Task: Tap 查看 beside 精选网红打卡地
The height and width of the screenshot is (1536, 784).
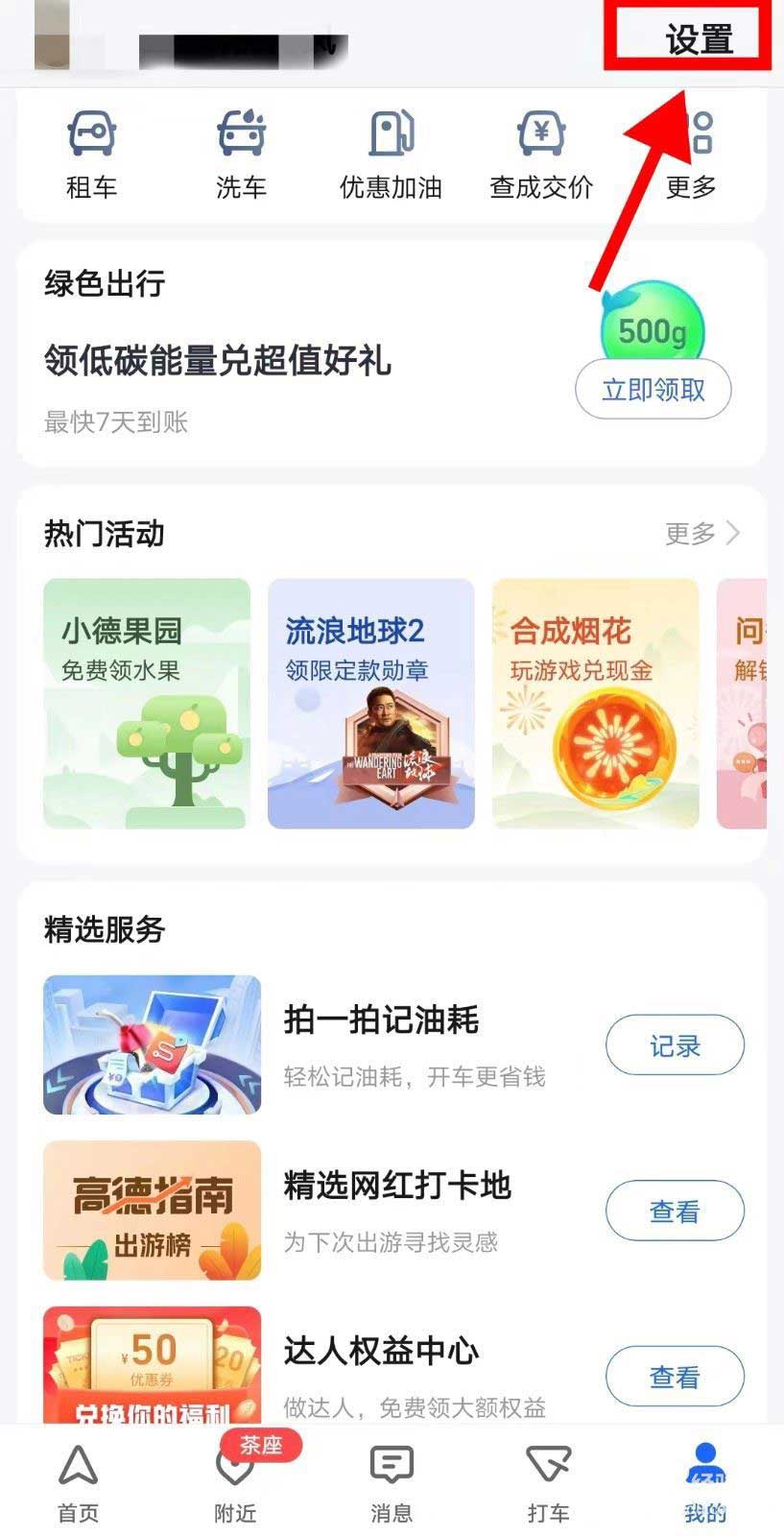Action: tap(675, 1211)
